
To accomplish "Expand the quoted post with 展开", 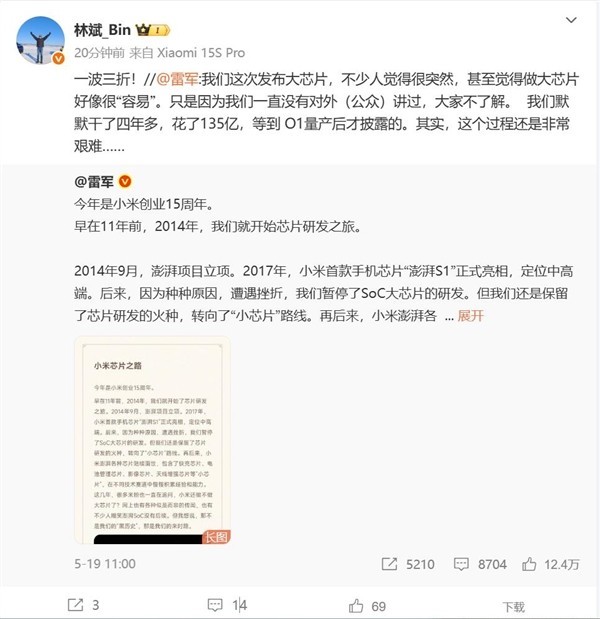I will [x=469, y=315].
